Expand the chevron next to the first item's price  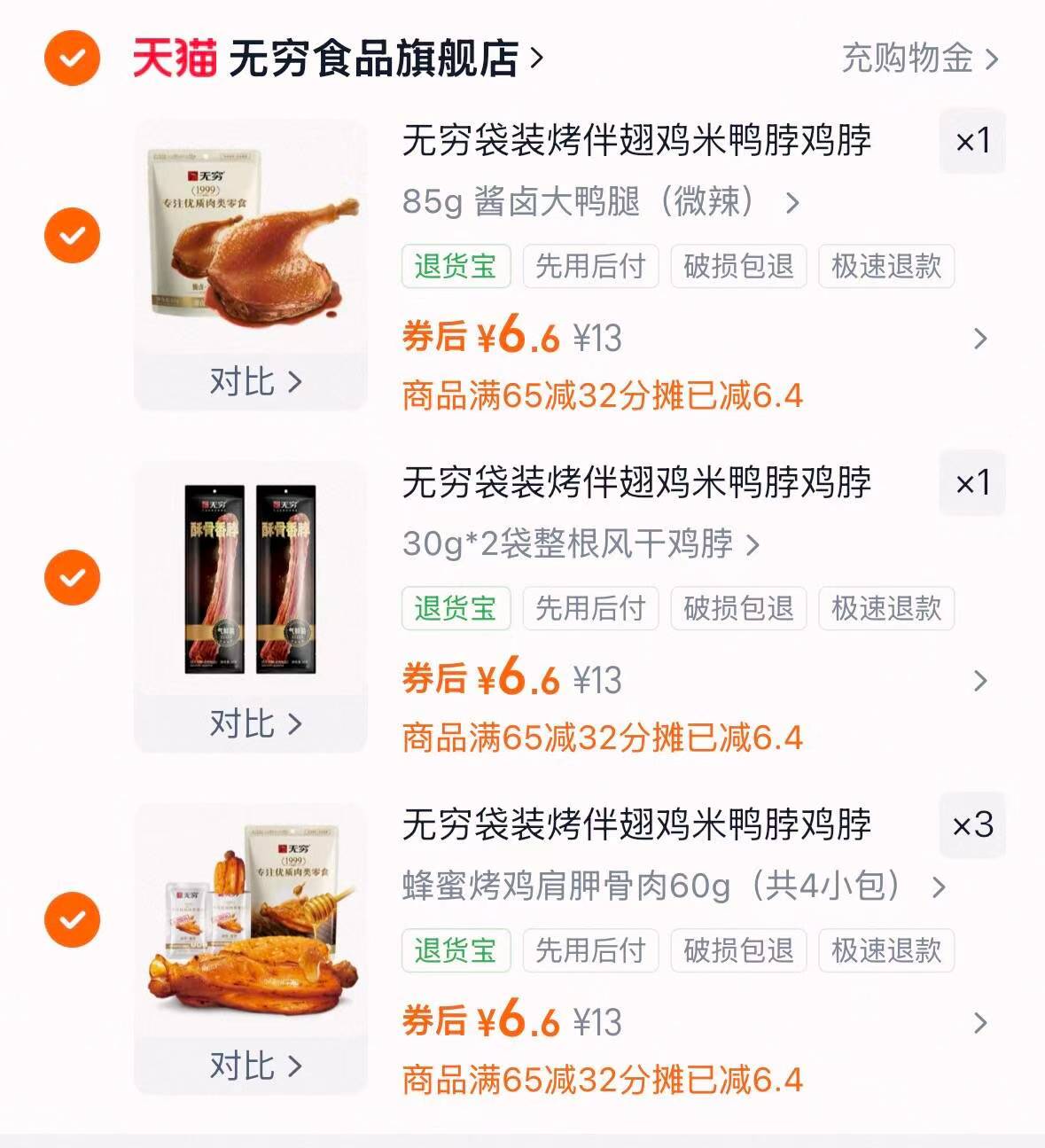[979, 339]
